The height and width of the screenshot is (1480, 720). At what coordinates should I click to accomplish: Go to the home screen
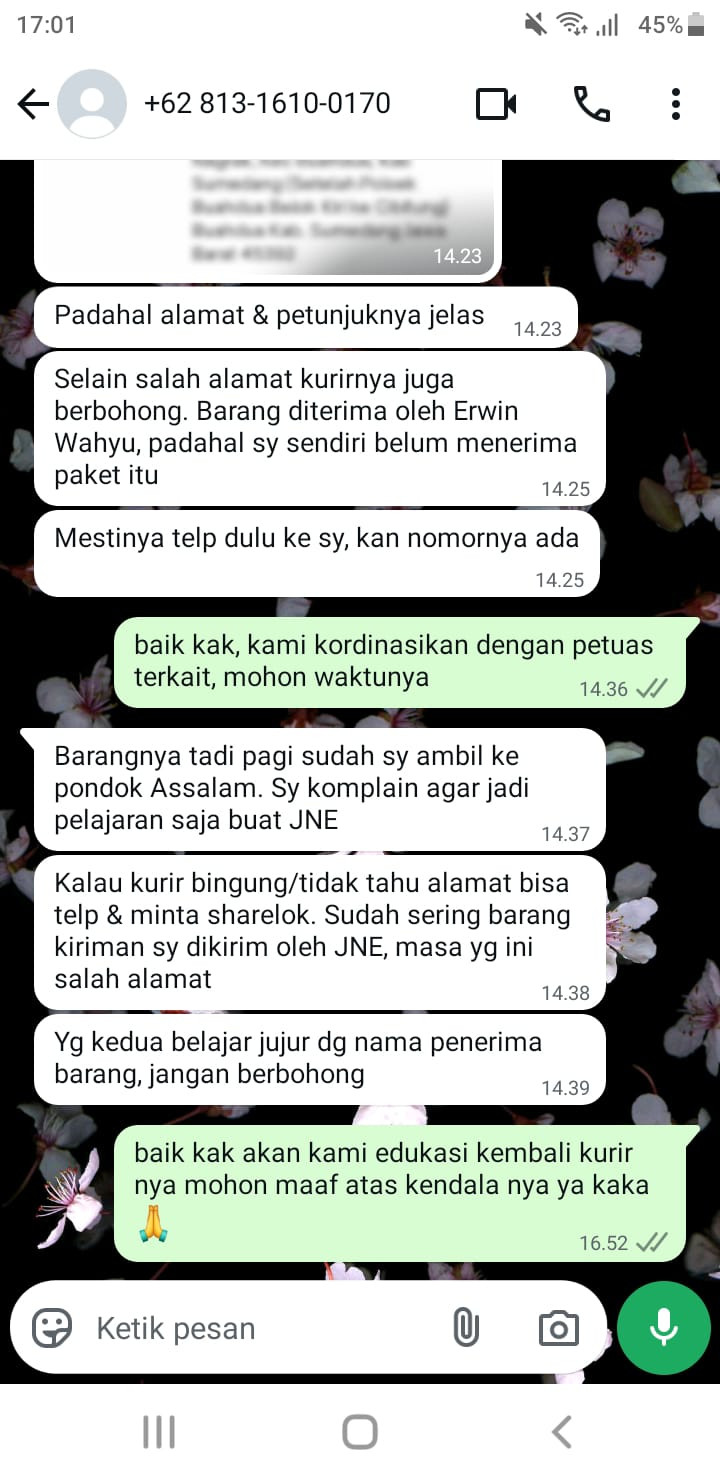click(360, 1432)
